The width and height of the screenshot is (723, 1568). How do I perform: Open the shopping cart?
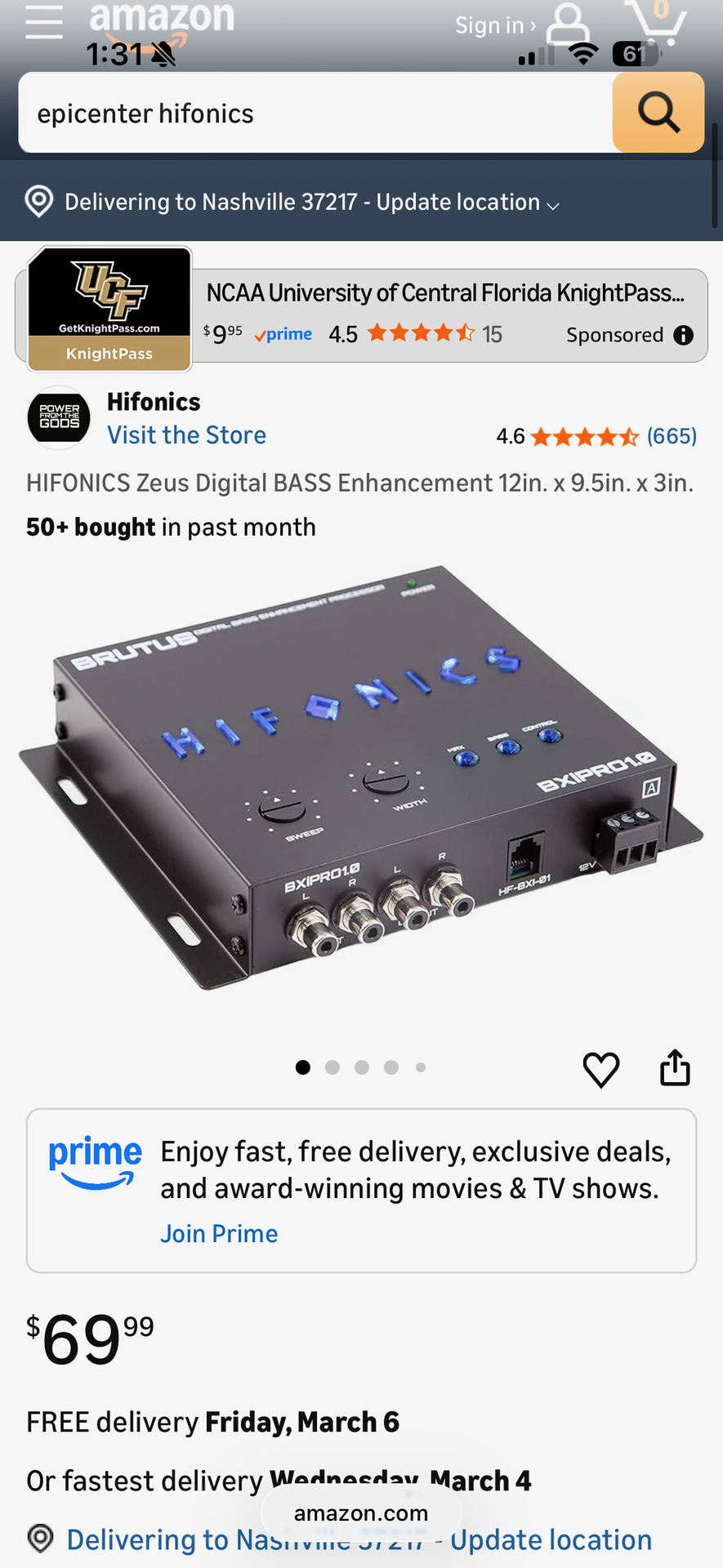coord(654,24)
